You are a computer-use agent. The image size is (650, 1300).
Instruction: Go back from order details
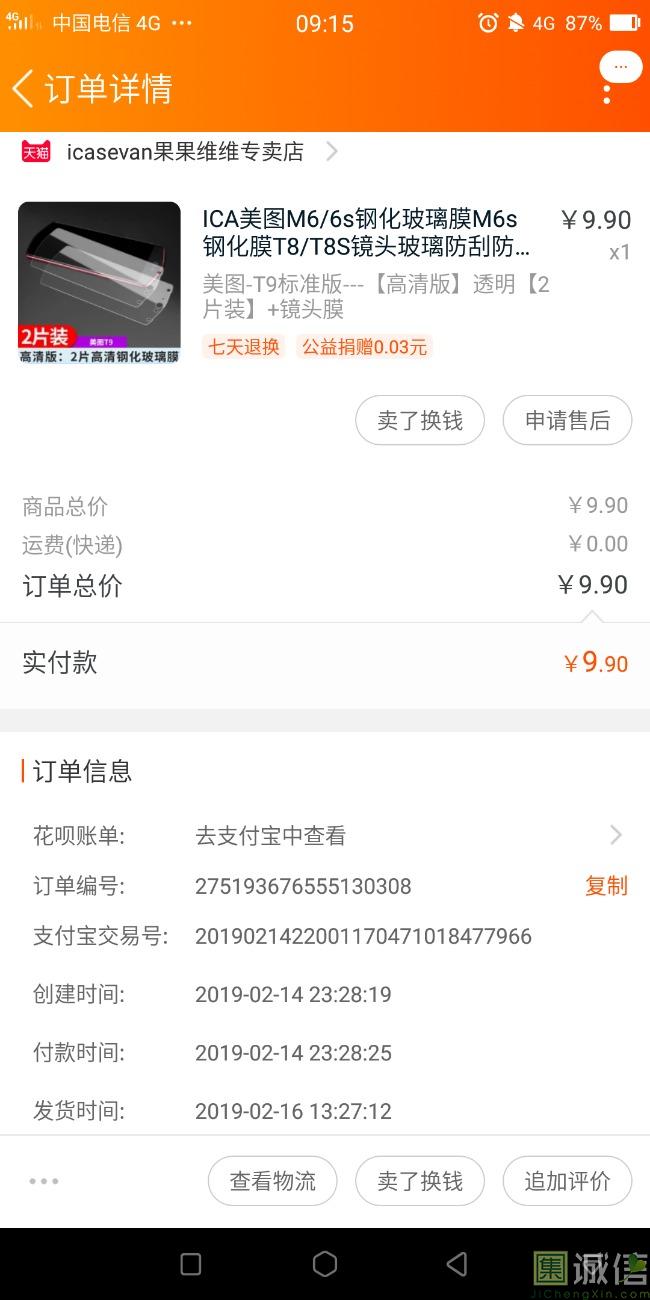(x=24, y=88)
